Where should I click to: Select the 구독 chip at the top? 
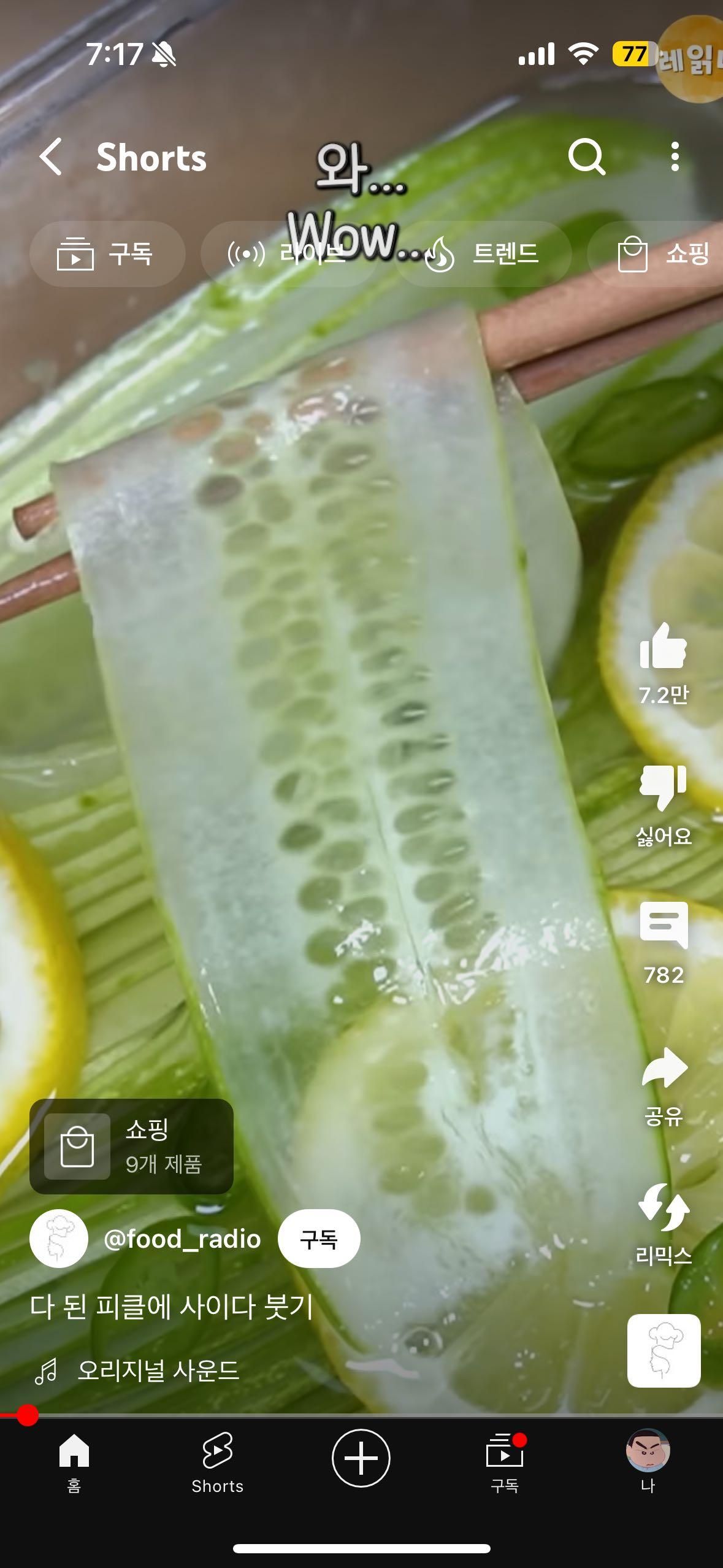tap(107, 254)
